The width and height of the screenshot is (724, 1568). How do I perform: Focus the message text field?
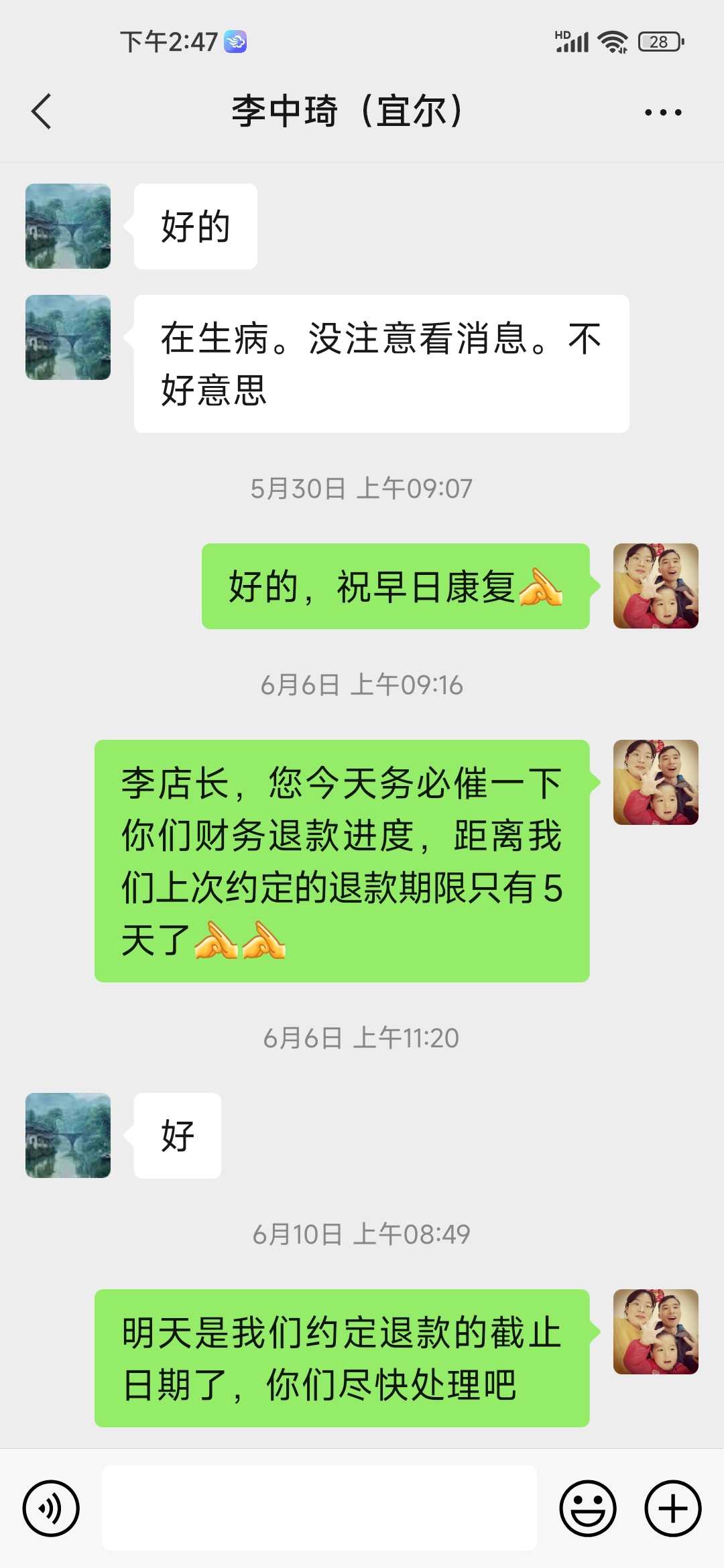point(319,1508)
